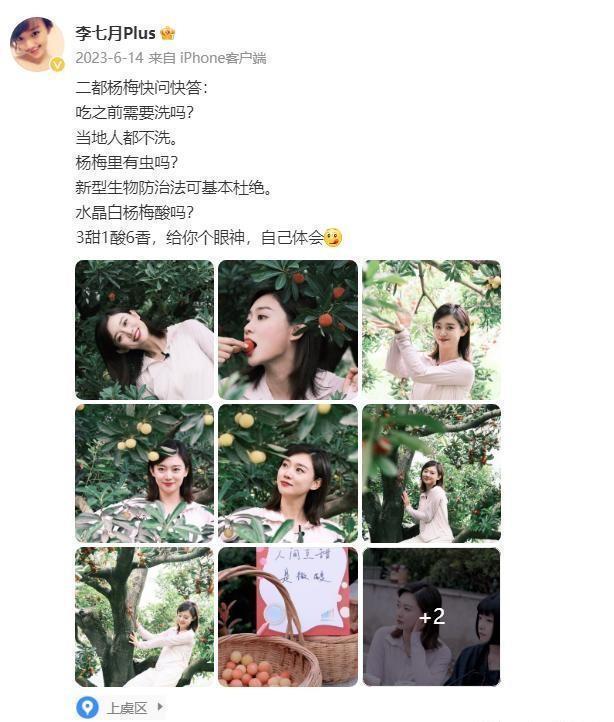
Task: Open the photo of woman sitting in tree
Action: 144,616
